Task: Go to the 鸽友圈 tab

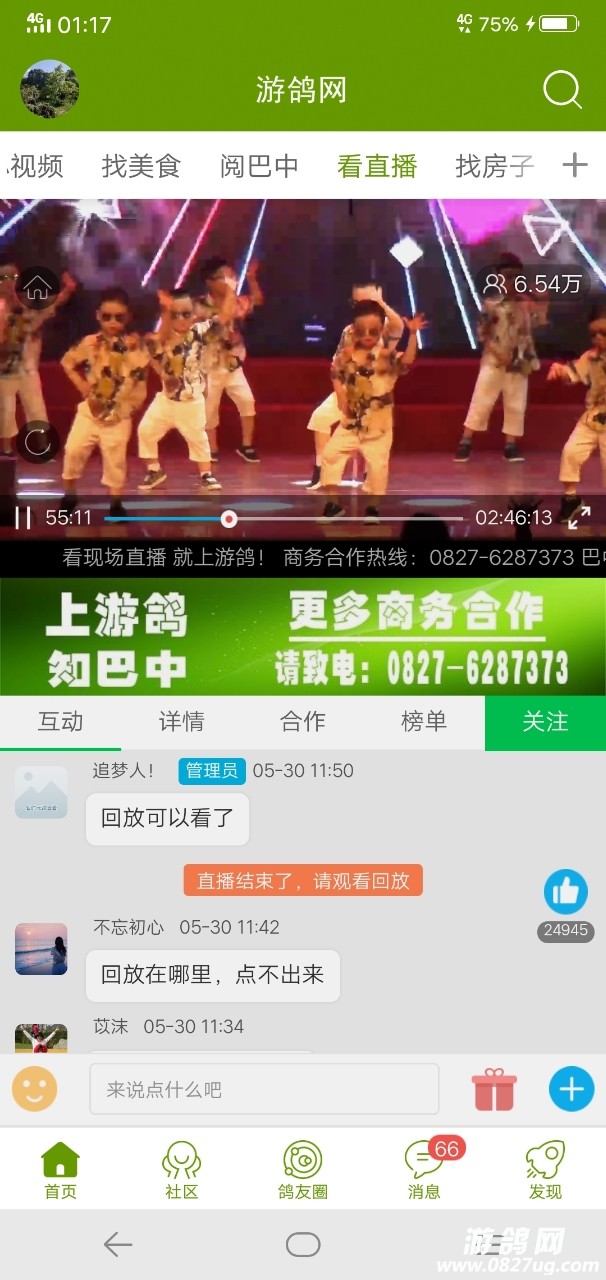Action: (303, 1170)
